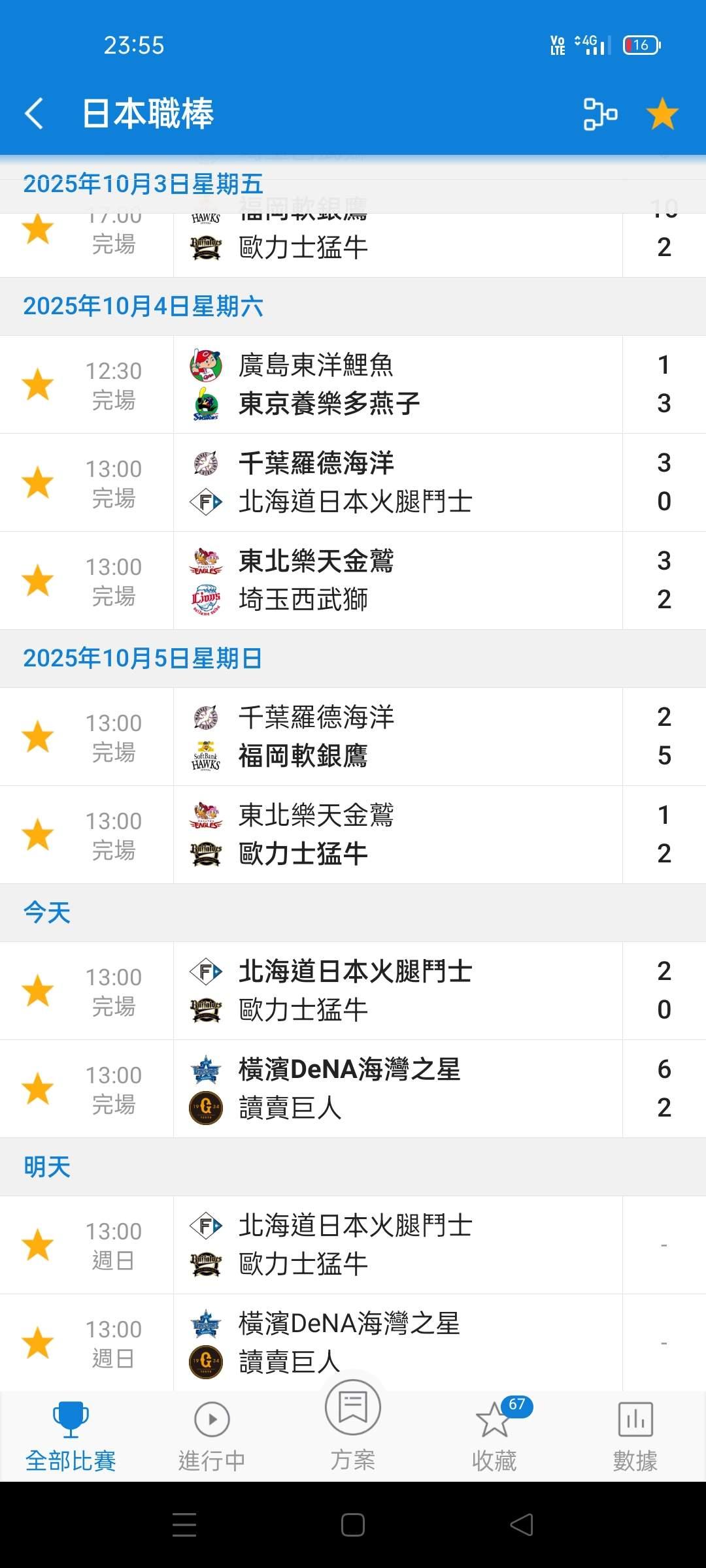The height and width of the screenshot is (1568, 706).
Task: Unfavorite today's 北海道日本火腿鬥士 match star
Action: click(x=38, y=990)
